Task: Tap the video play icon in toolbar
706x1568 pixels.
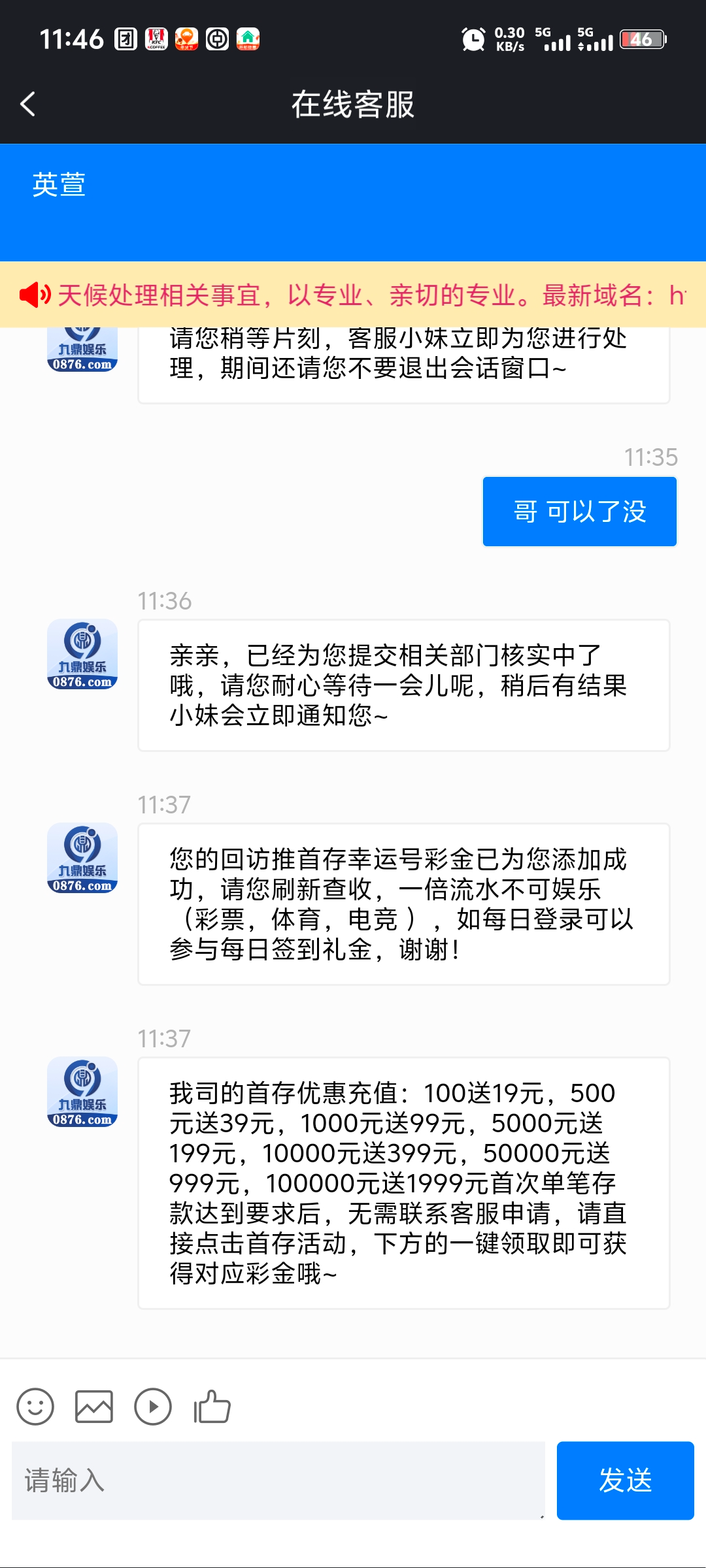Action: (153, 1405)
